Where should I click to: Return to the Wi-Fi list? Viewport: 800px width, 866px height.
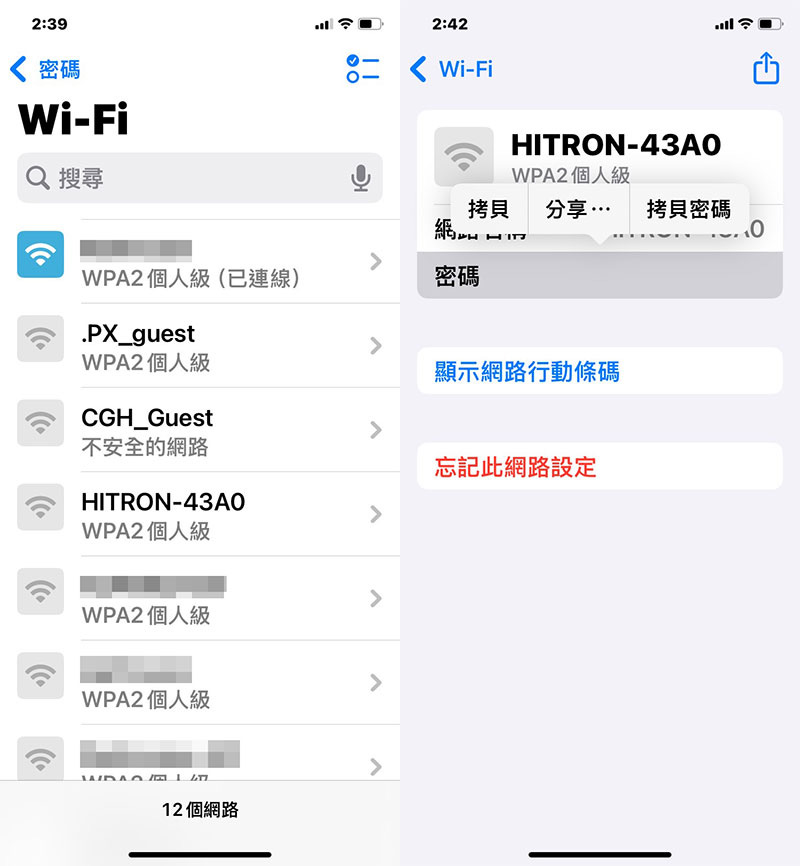point(452,69)
